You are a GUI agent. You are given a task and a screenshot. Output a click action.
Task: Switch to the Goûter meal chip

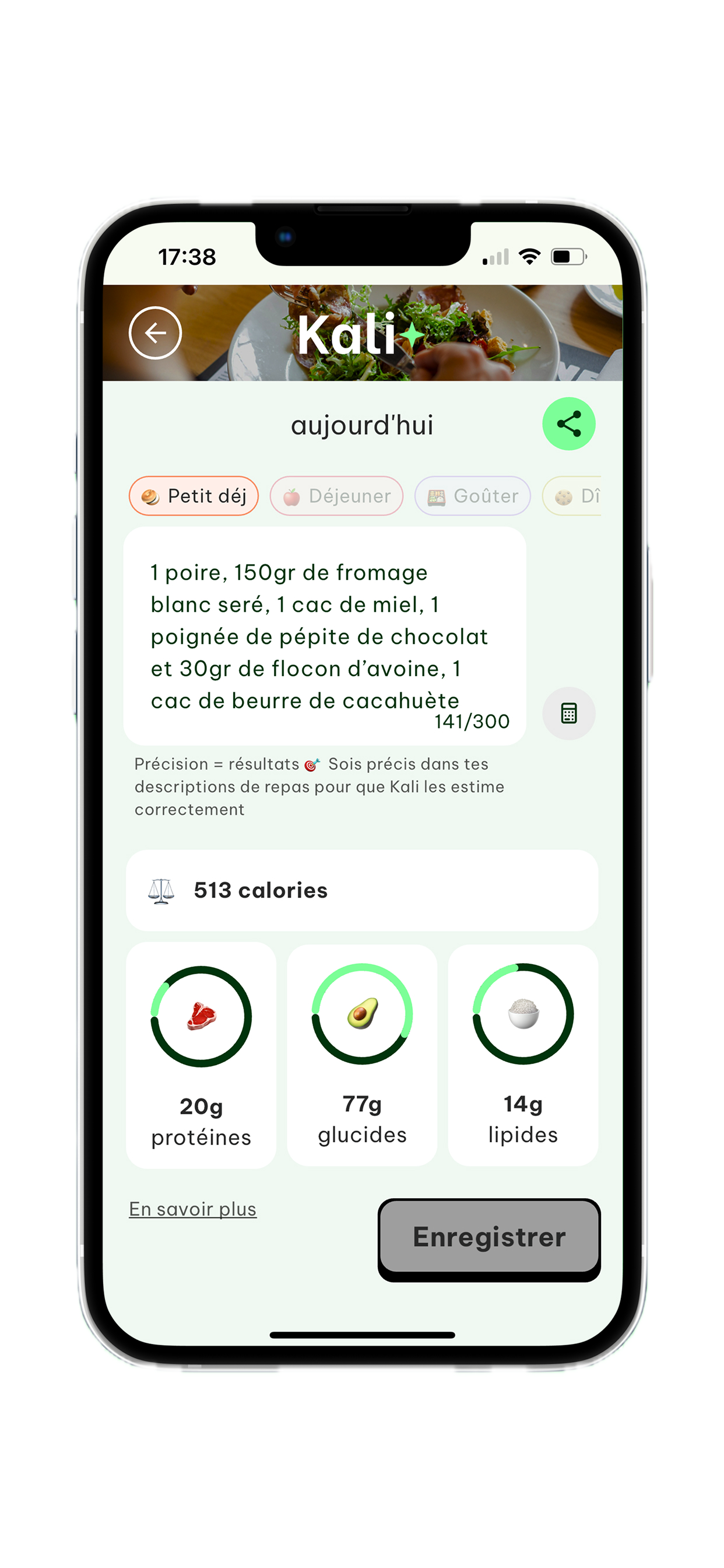coord(472,496)
